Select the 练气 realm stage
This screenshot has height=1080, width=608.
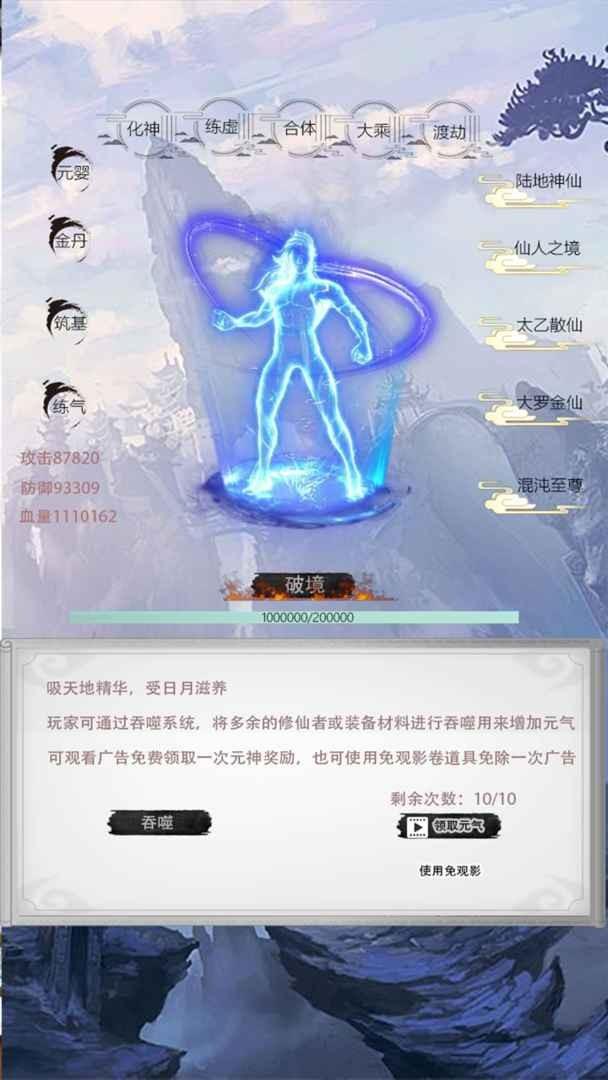pos(69,406)
